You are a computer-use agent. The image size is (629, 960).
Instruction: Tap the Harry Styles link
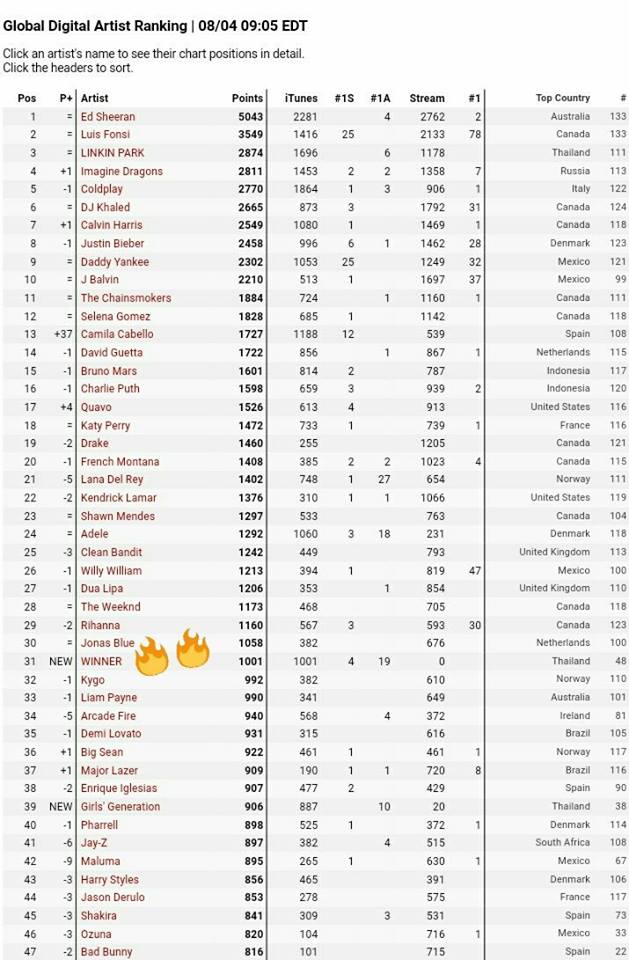click(109, 879)
